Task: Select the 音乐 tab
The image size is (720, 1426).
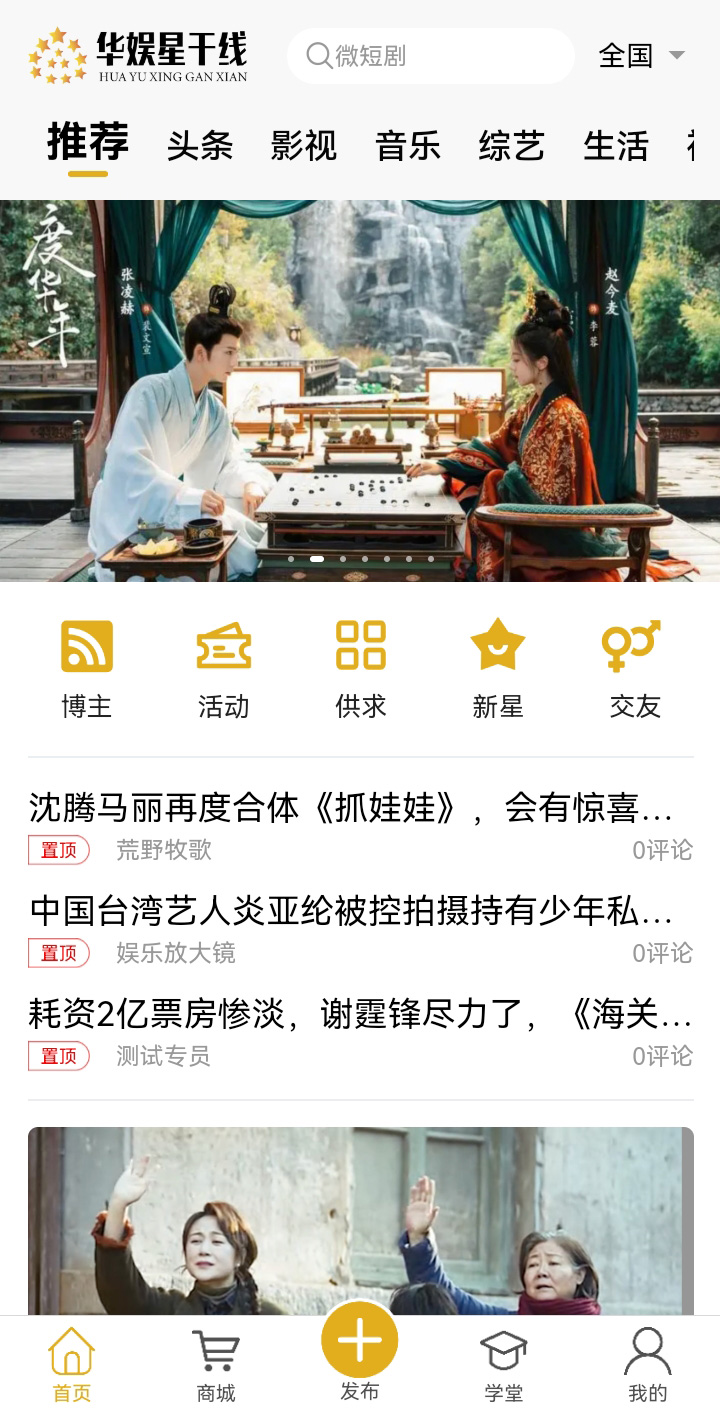Action: 408,146
